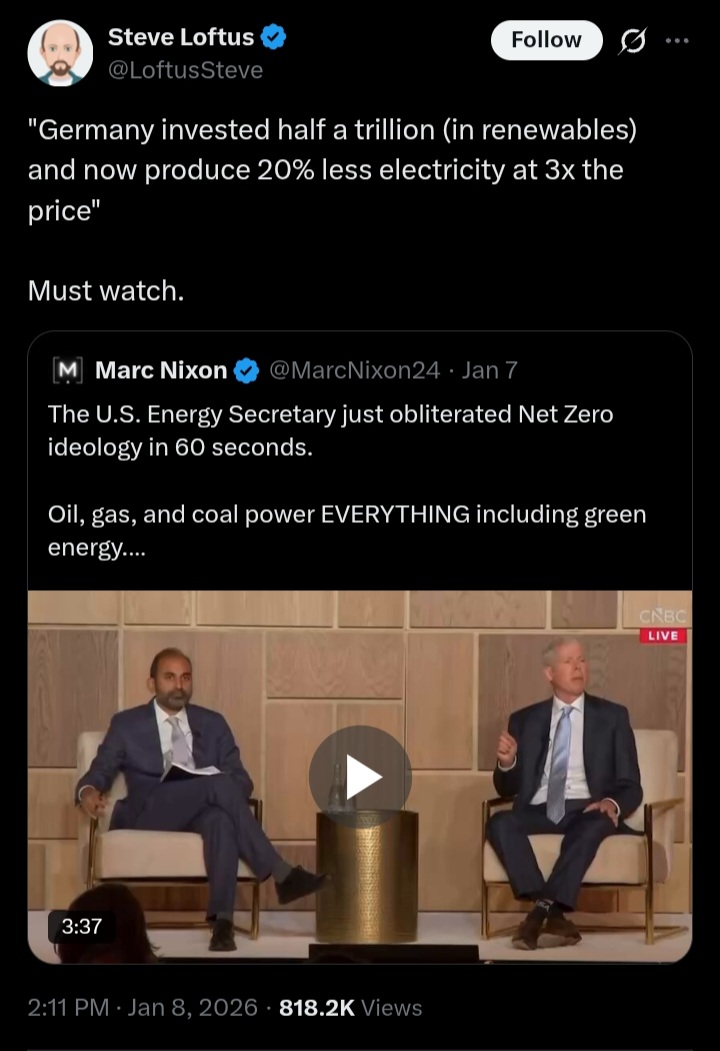The width and height of the screenshot is (720, 1051).
Task: View the 818.2K Views details
Action: [350, 1007]
